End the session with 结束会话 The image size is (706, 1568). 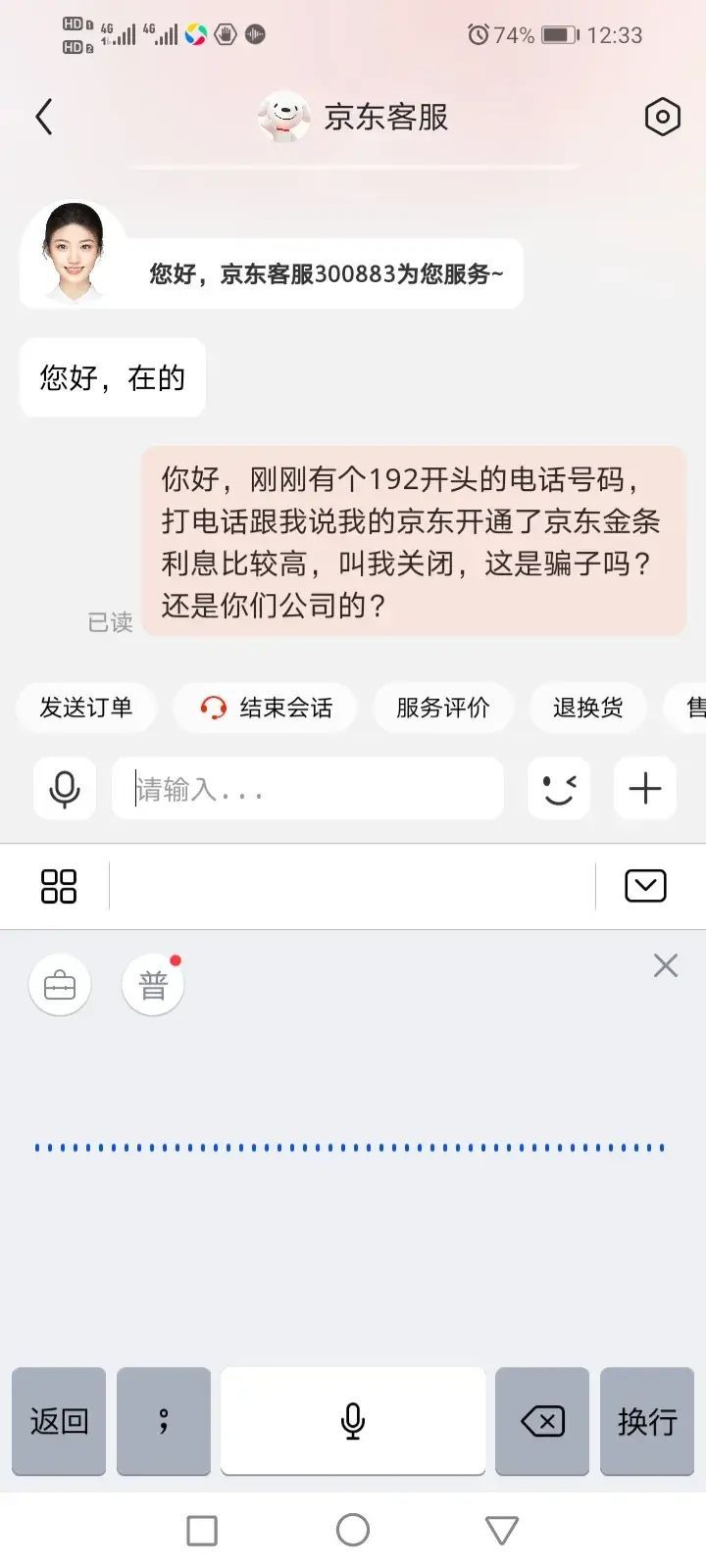click(266, 708)
